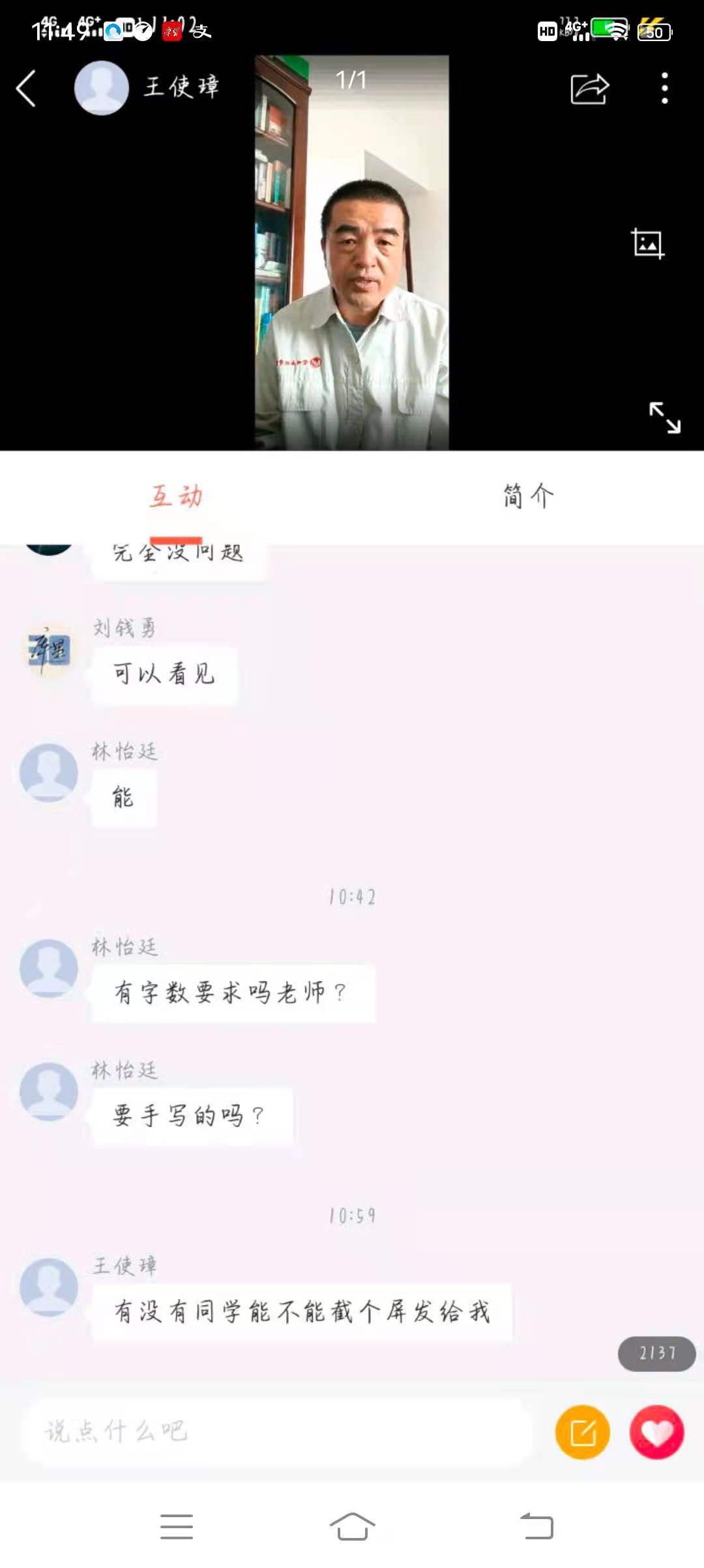Viewport: 704px width, 1568px height.
Task: Tap the 说点什么吧 comment field
Action: pyautogui.click(x=277, y=1432)
